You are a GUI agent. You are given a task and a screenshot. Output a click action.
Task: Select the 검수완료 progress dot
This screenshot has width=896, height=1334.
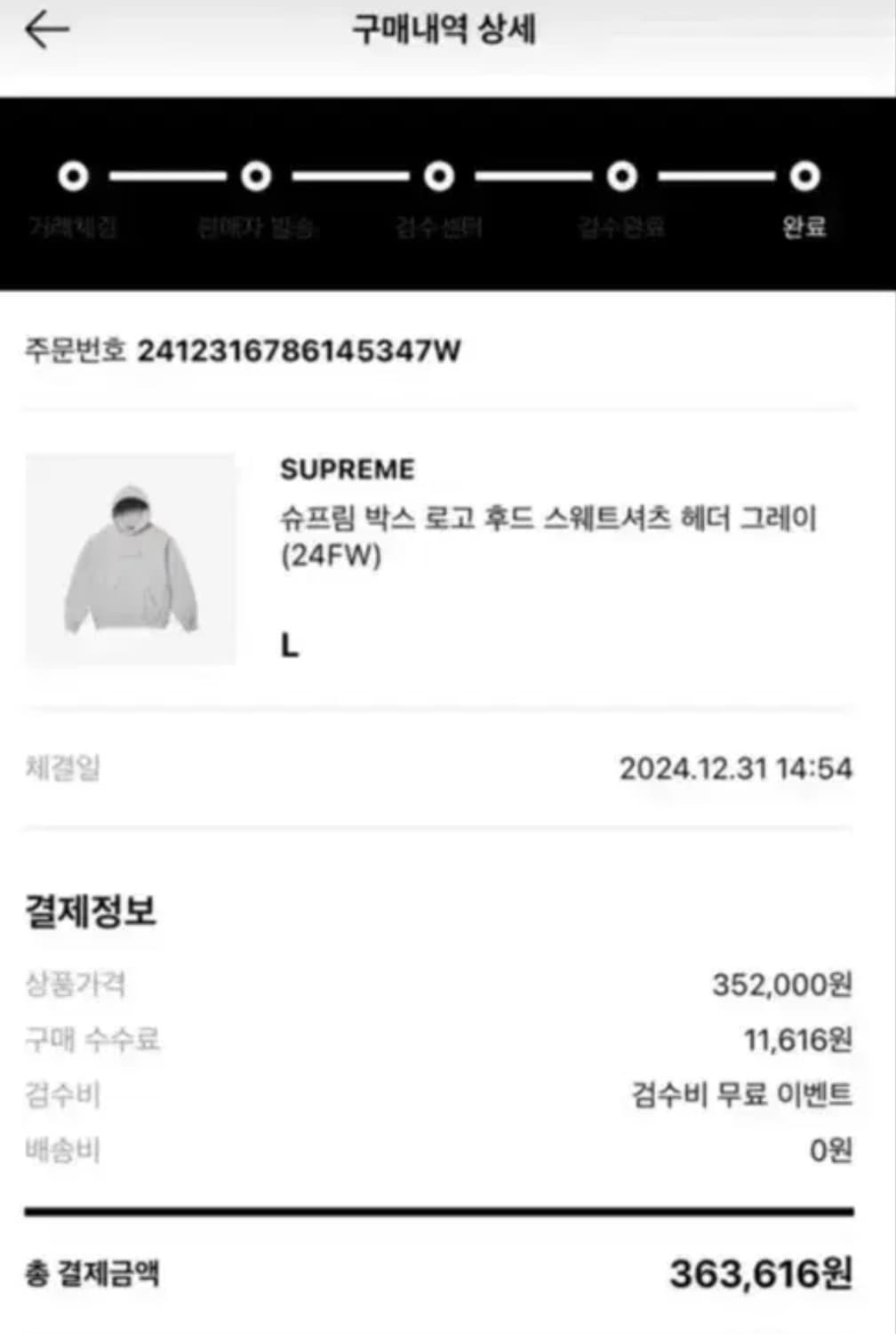coord(620,175)
